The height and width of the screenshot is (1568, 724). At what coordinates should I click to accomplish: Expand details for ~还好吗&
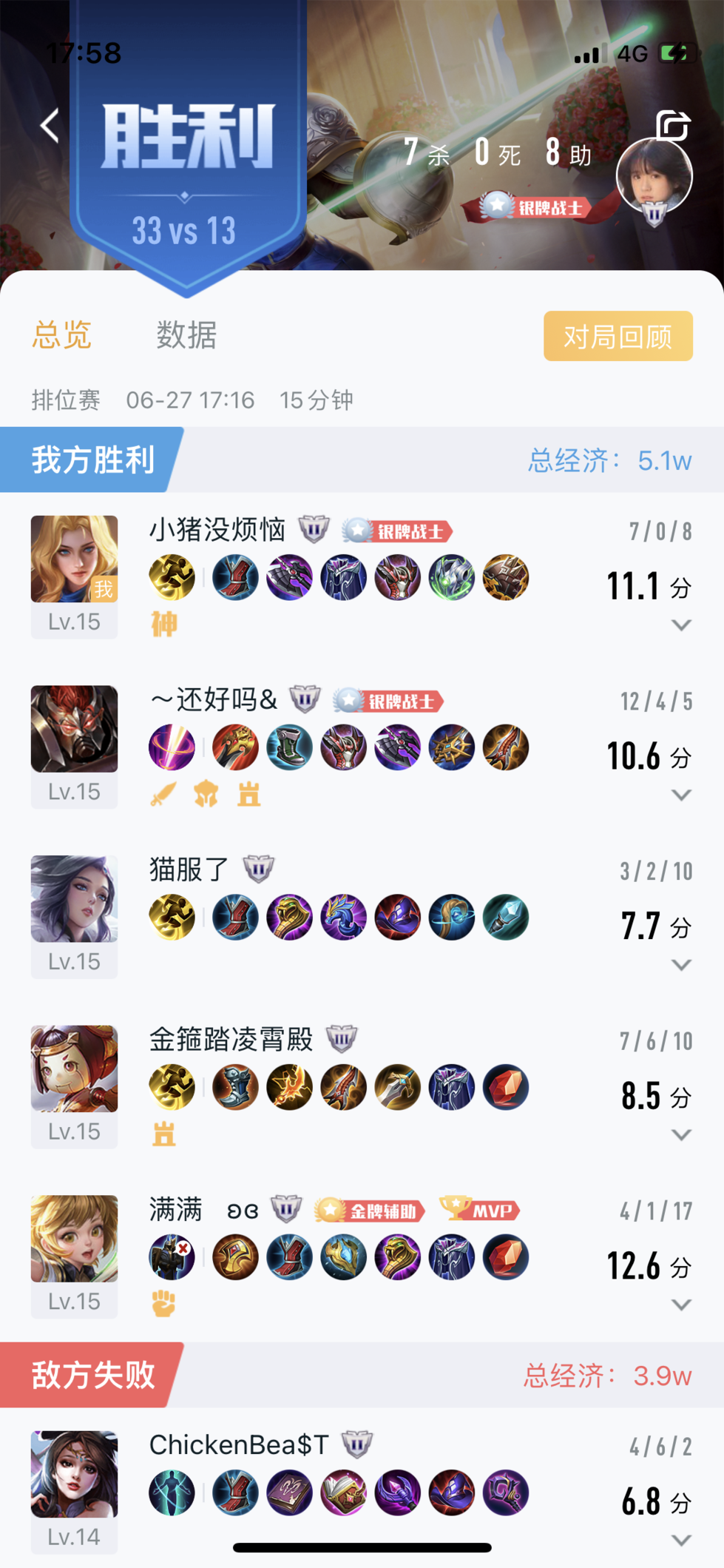681,795
